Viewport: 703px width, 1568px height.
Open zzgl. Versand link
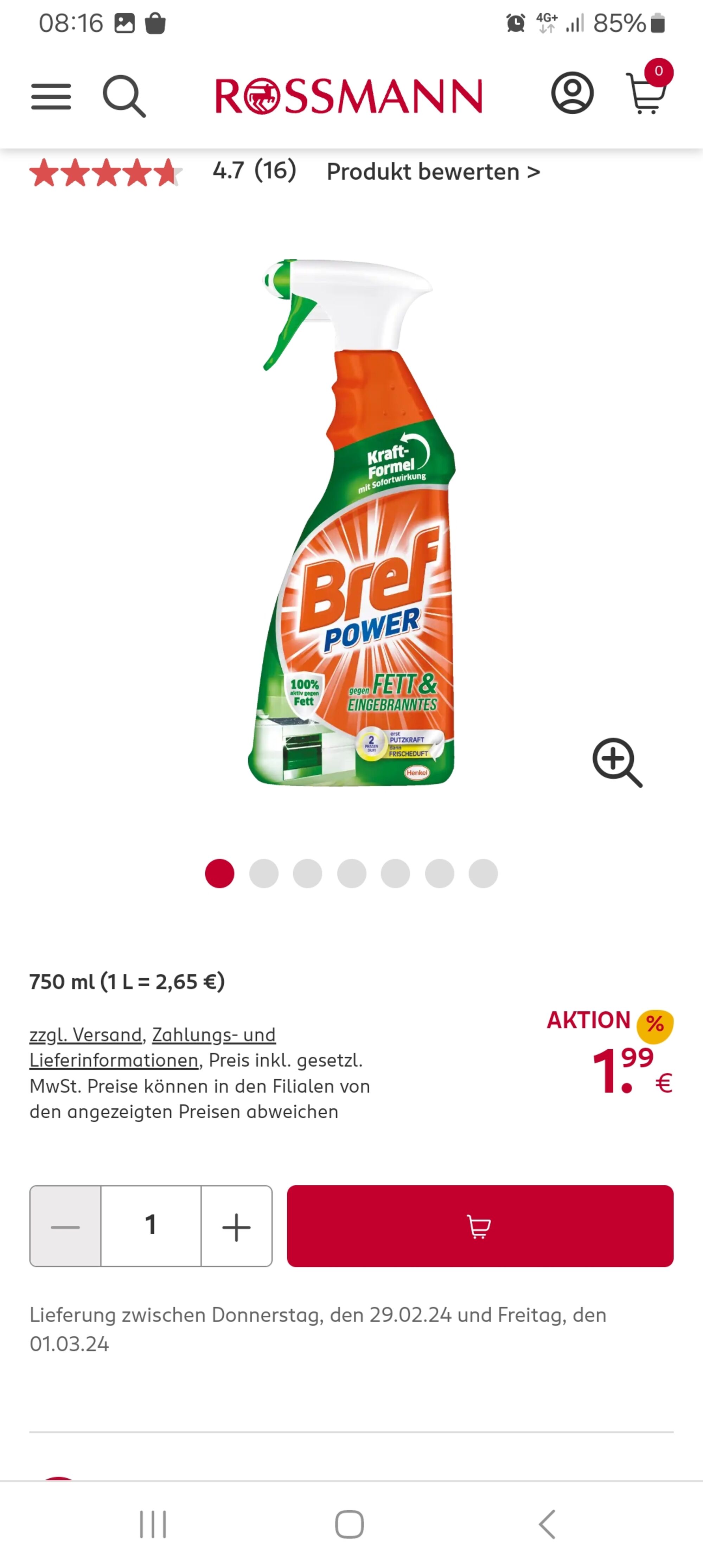click(85, 1035)
